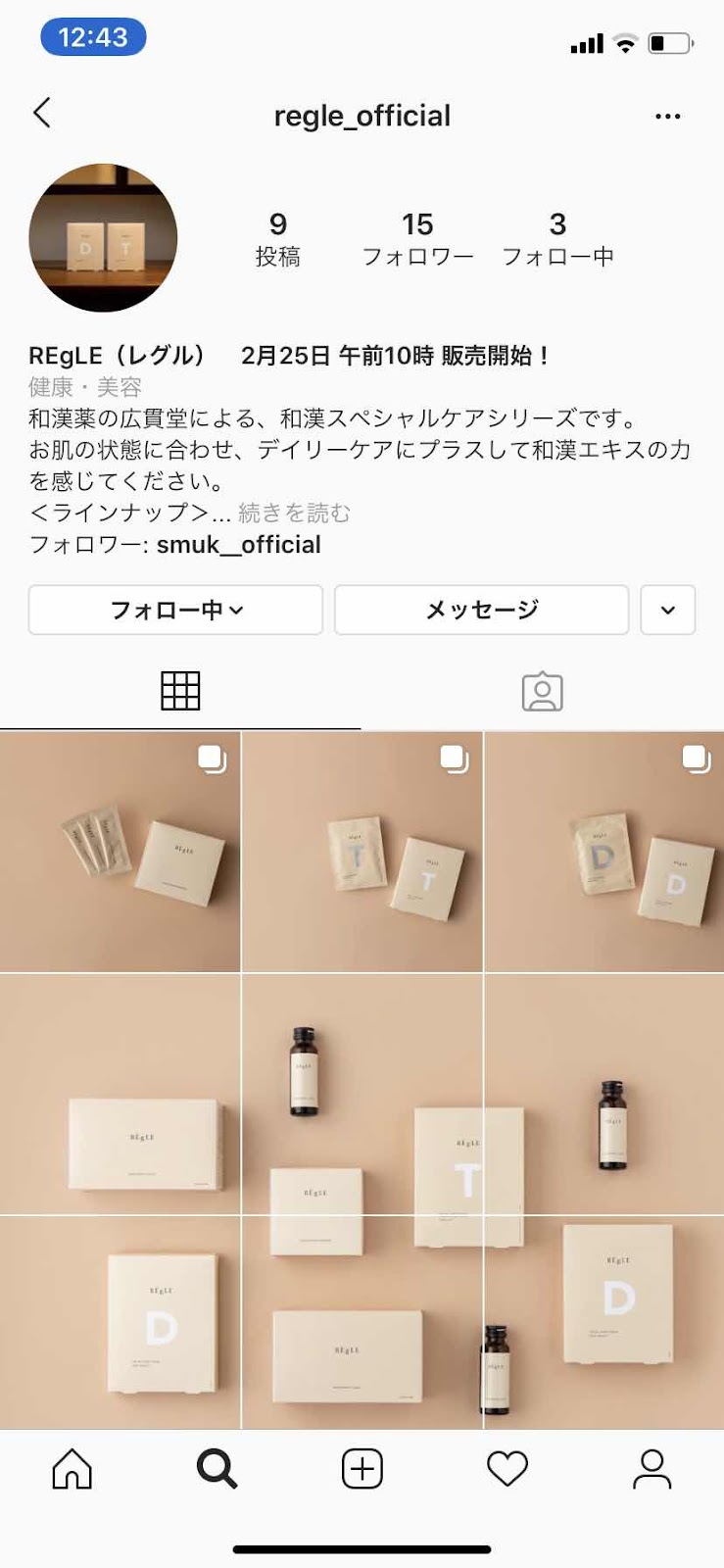Screen dimensions: 724x1568
Task: Create a new post with plus icon
Action: 362,1468
